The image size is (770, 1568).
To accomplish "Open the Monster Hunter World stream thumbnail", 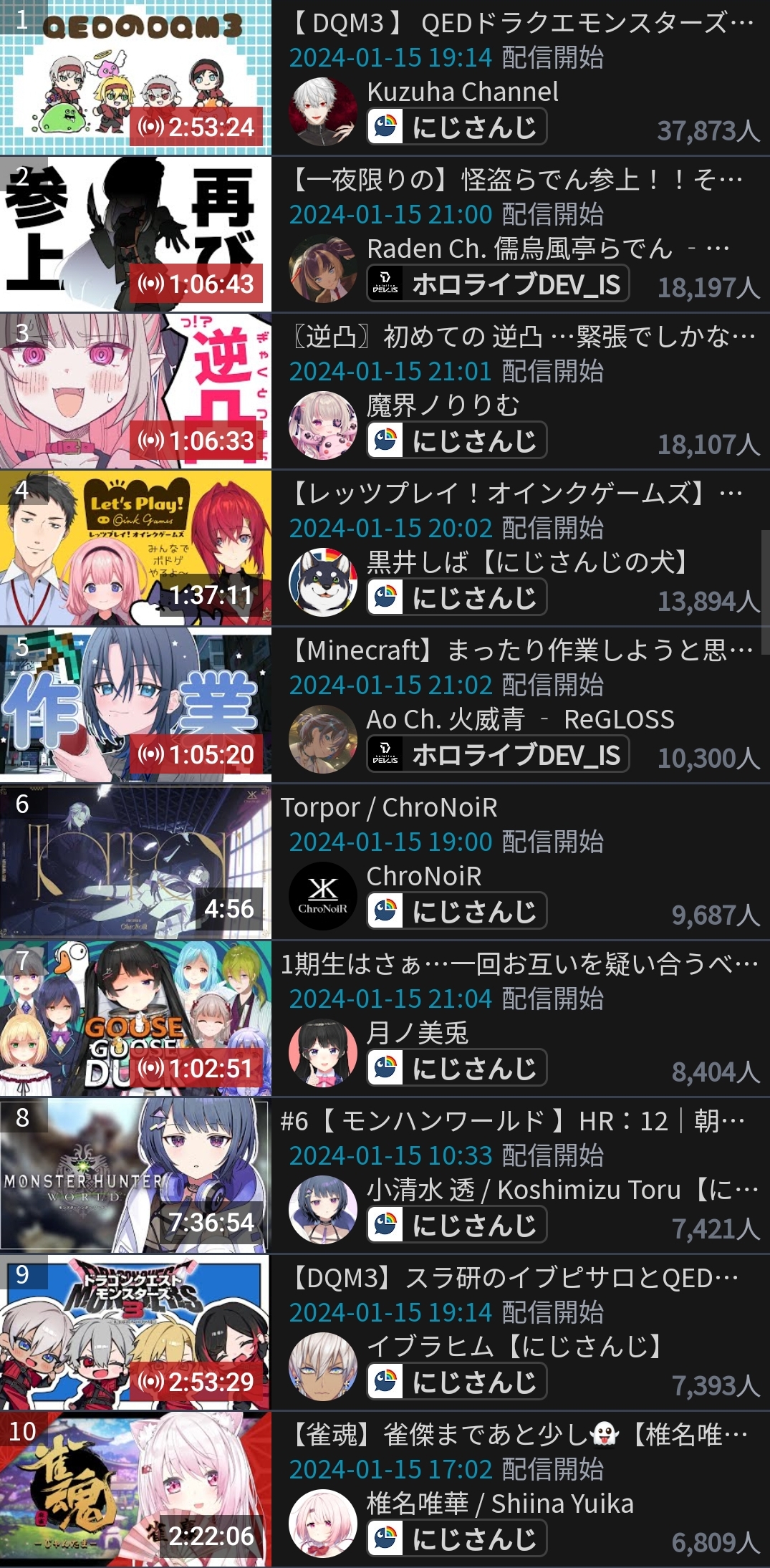I will point(135,1175).
